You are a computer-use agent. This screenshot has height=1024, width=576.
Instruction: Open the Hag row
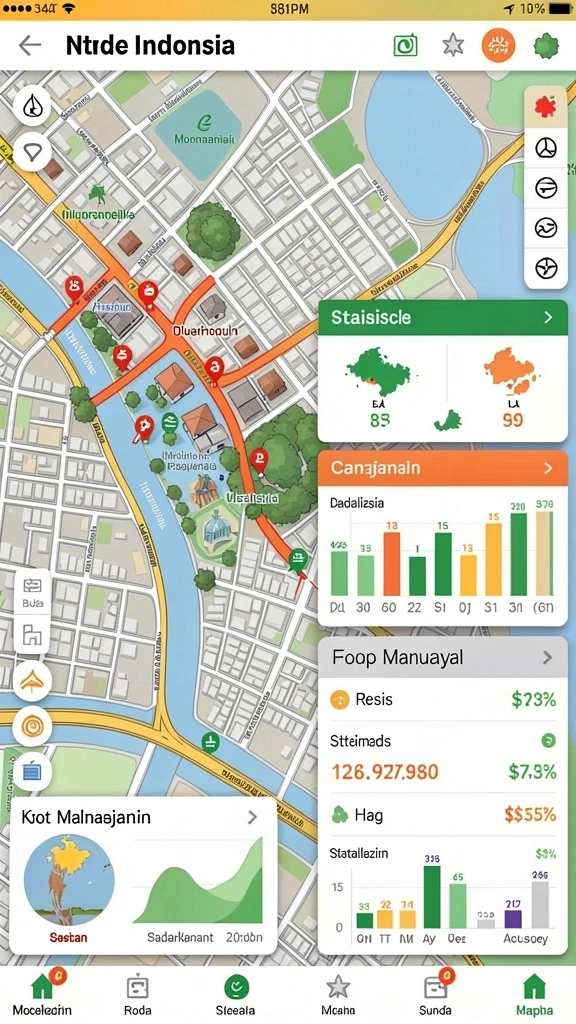tap(443, 814)
